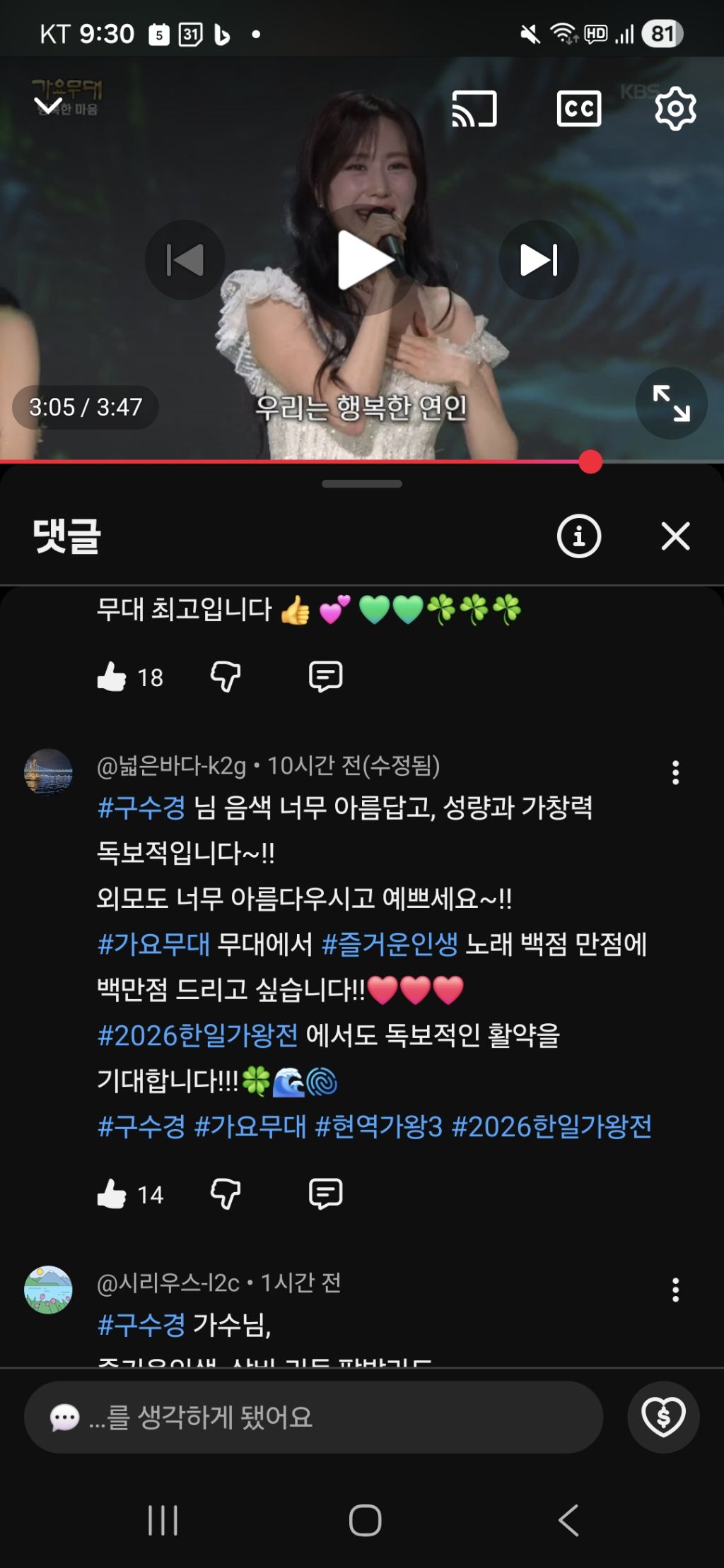Skip to the previous video
The height and width of the screenshot is (1568, 724).
pyautogui.click(x=185, y=260)
